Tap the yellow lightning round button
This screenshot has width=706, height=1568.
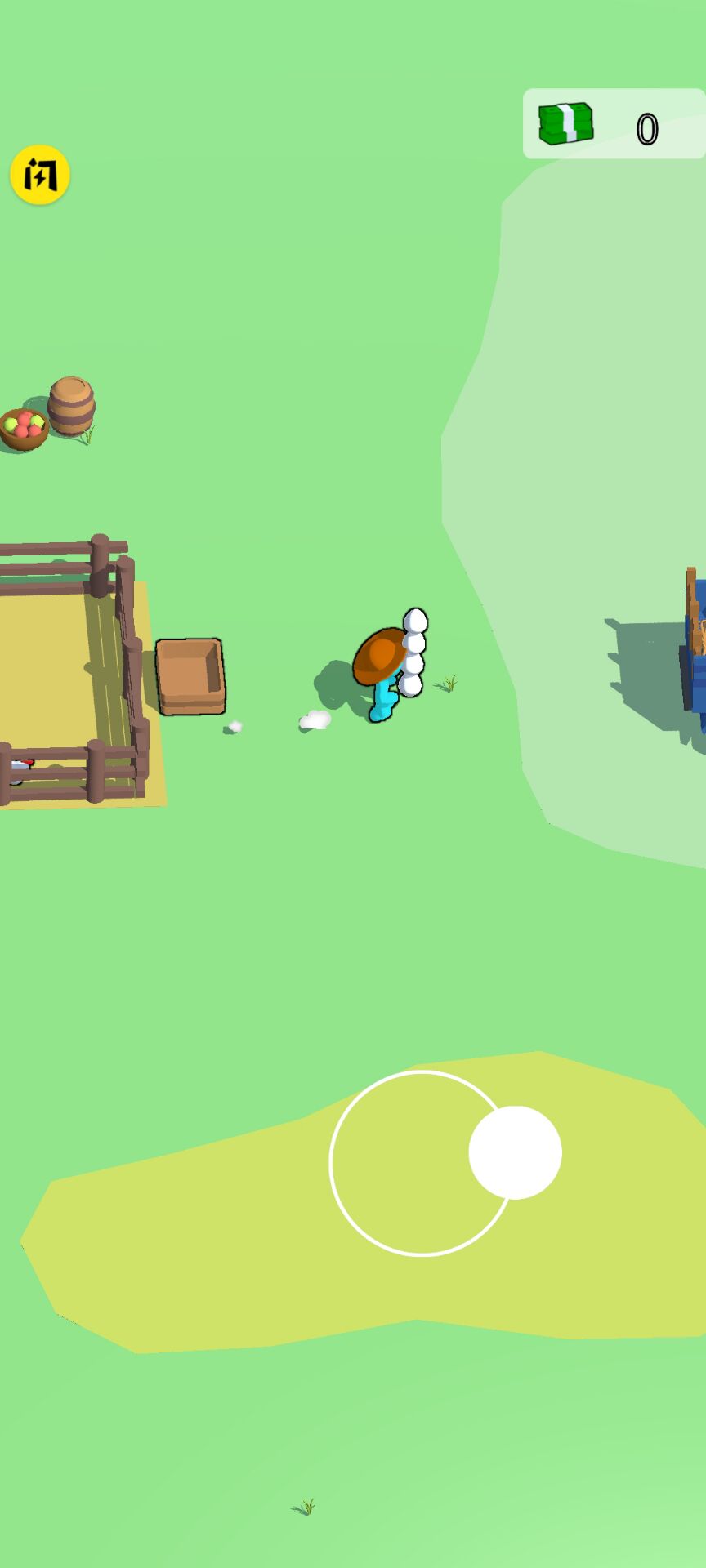39,175
